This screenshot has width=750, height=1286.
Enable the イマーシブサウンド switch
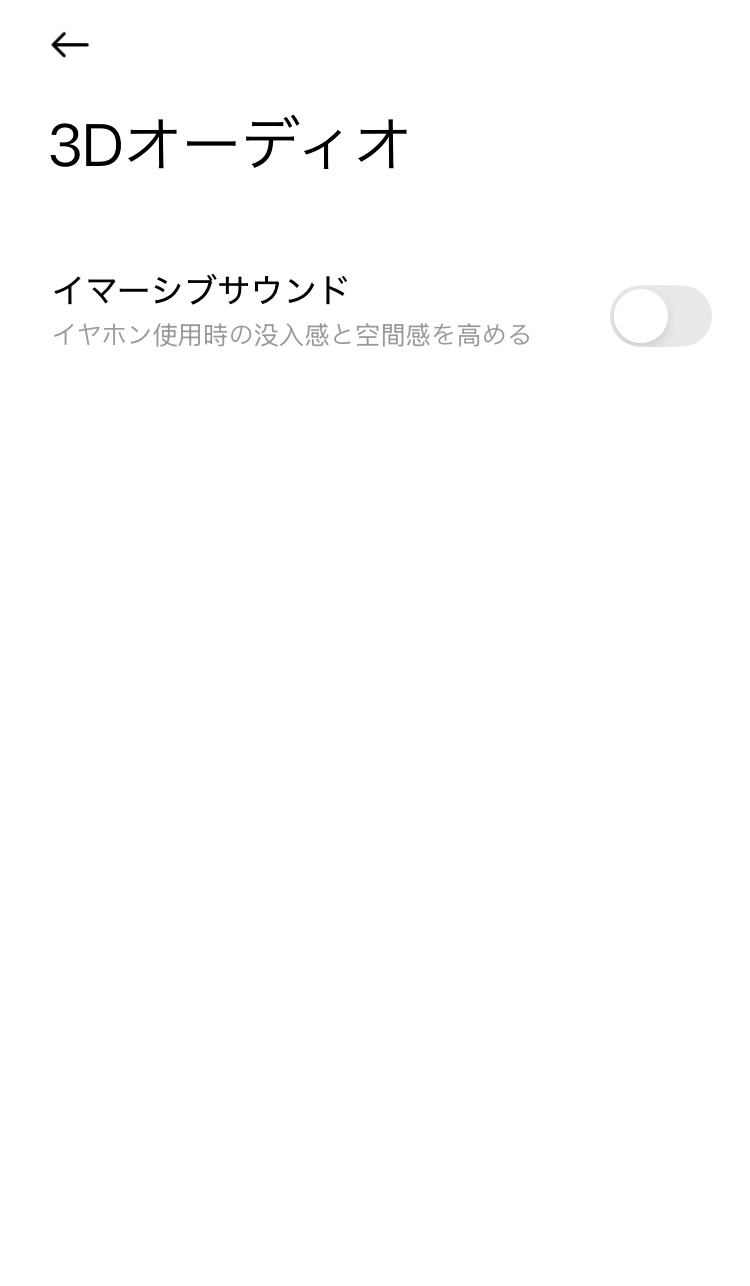[x=661, y=316]
